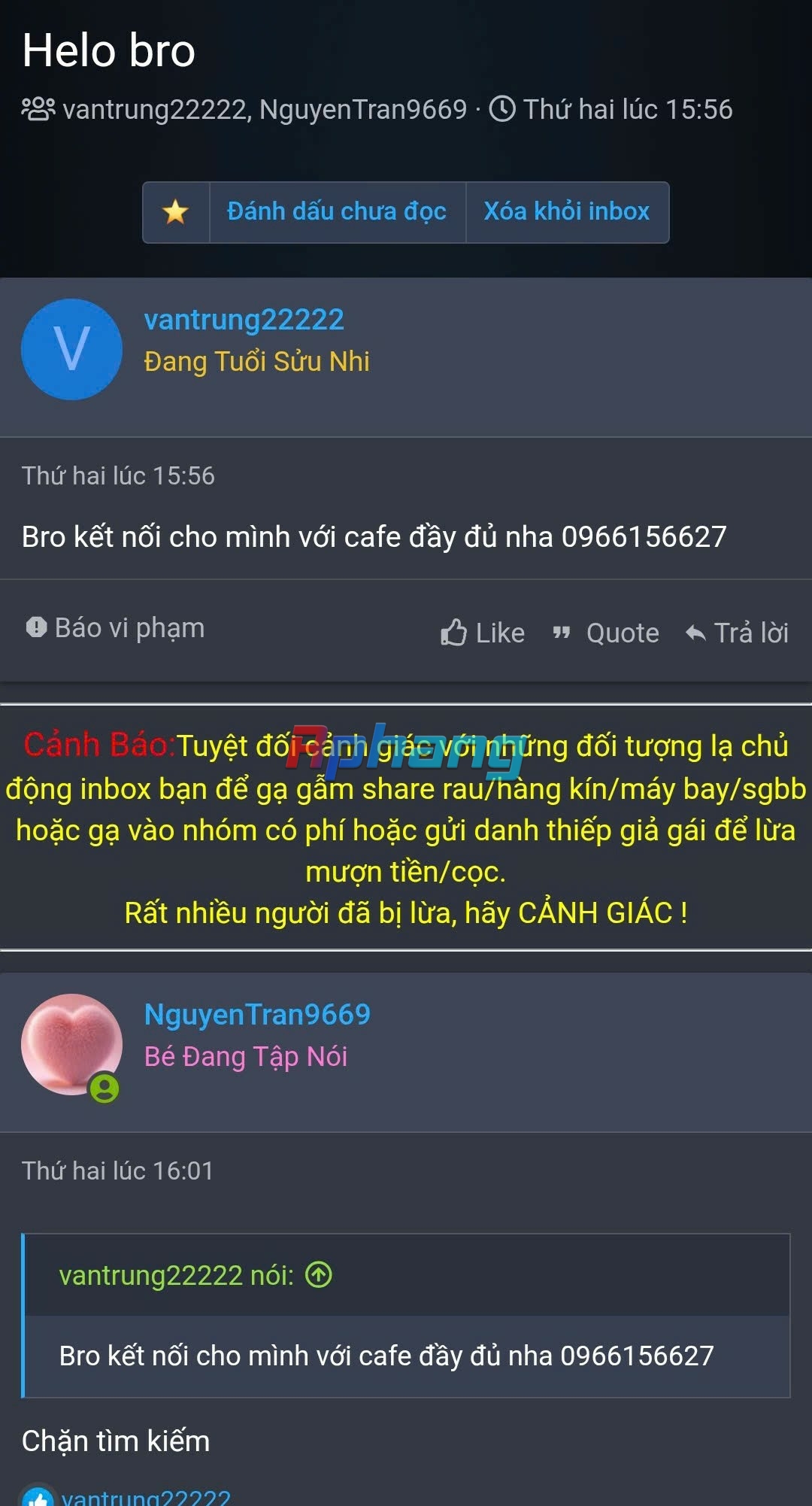
Task: Reply with Trả lời
Action: pos(738,633)
